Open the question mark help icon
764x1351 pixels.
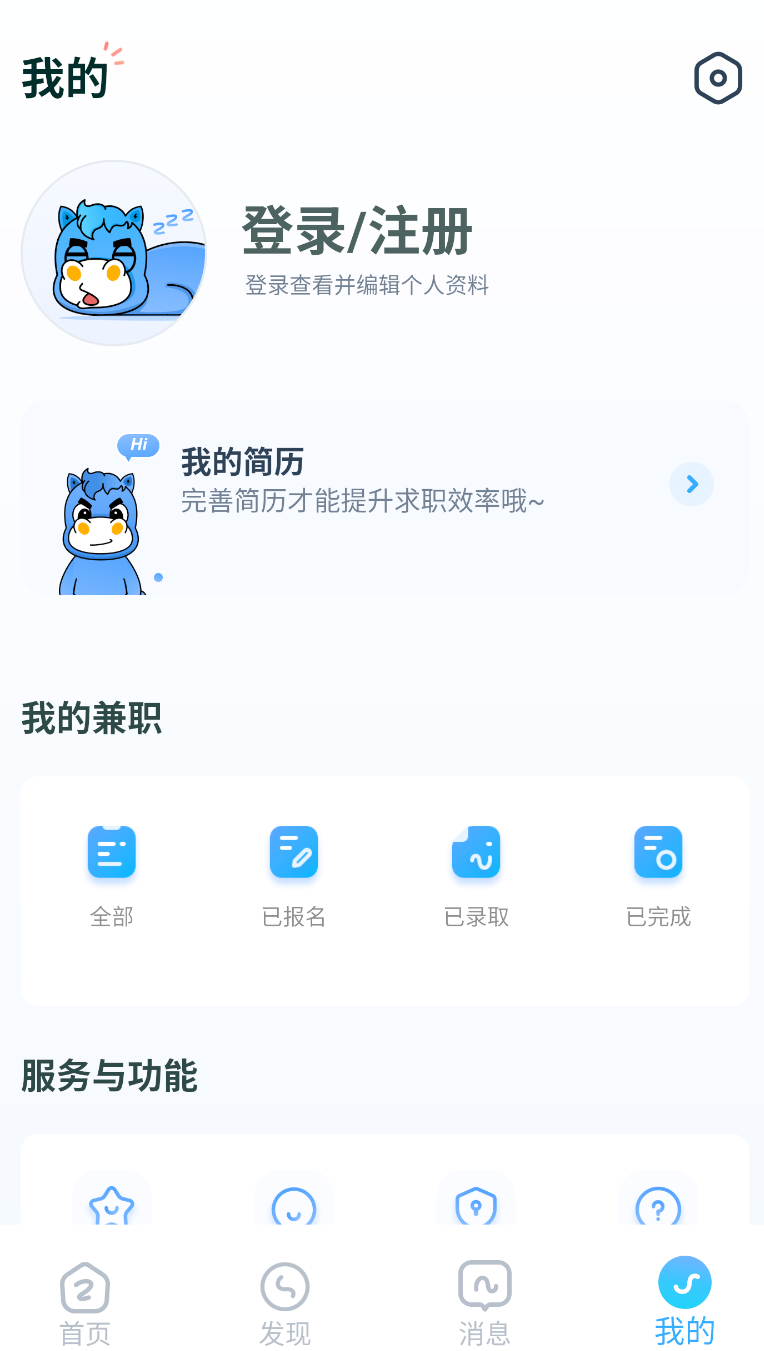point(657,1207)
